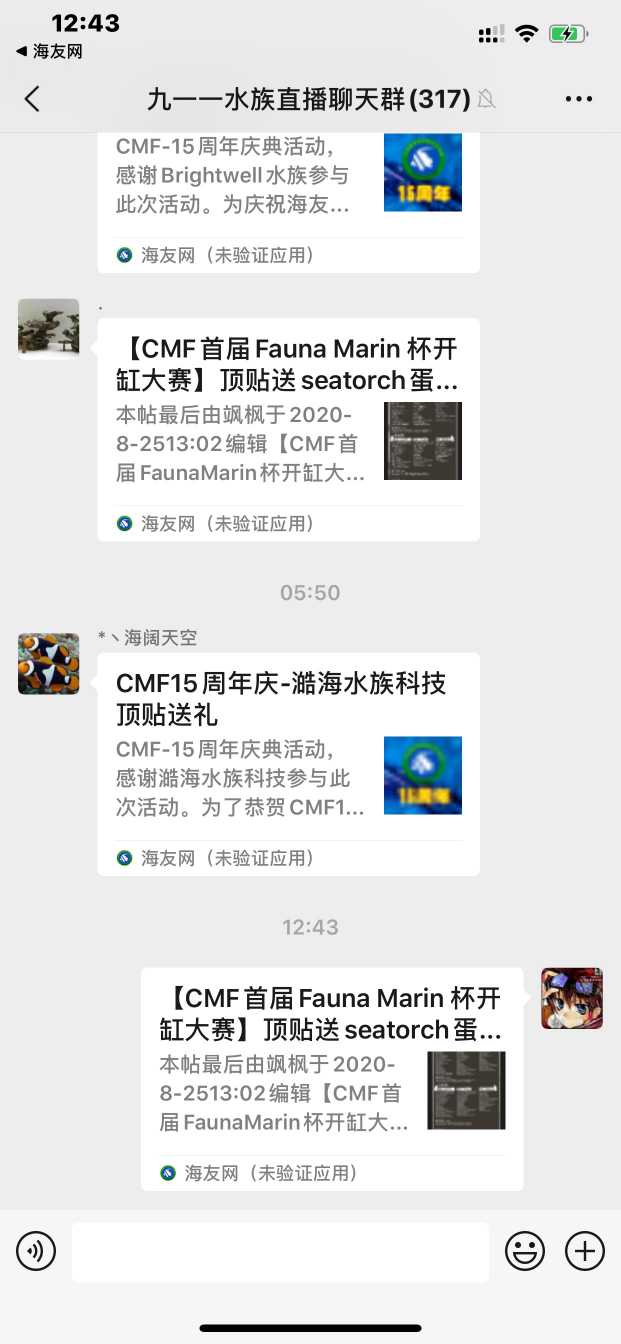Open the sent Fauna Marin 开缸大赛 card
The image size is (621, 1344).
331,1078
